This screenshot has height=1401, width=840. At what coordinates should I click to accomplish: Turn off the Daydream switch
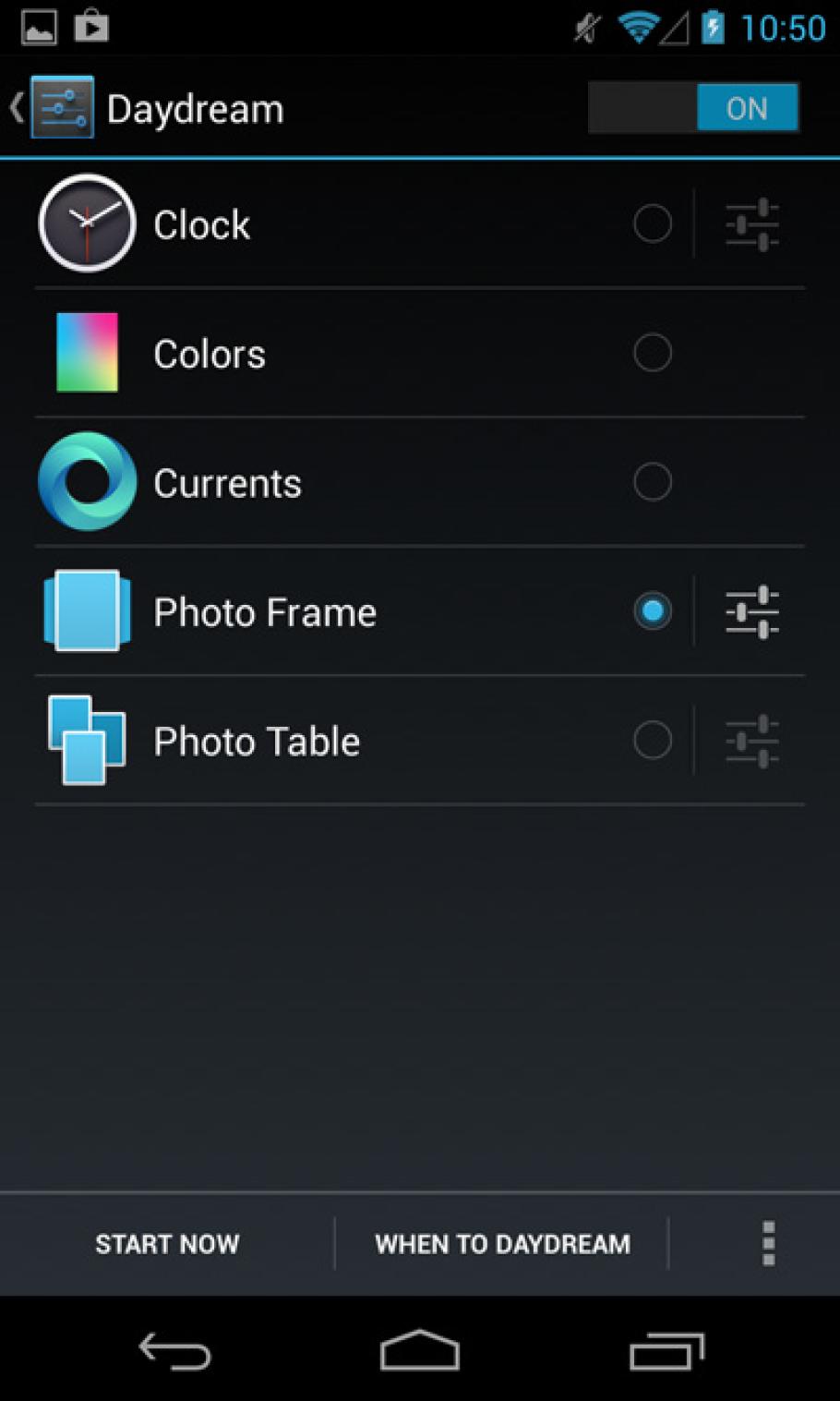693,108
